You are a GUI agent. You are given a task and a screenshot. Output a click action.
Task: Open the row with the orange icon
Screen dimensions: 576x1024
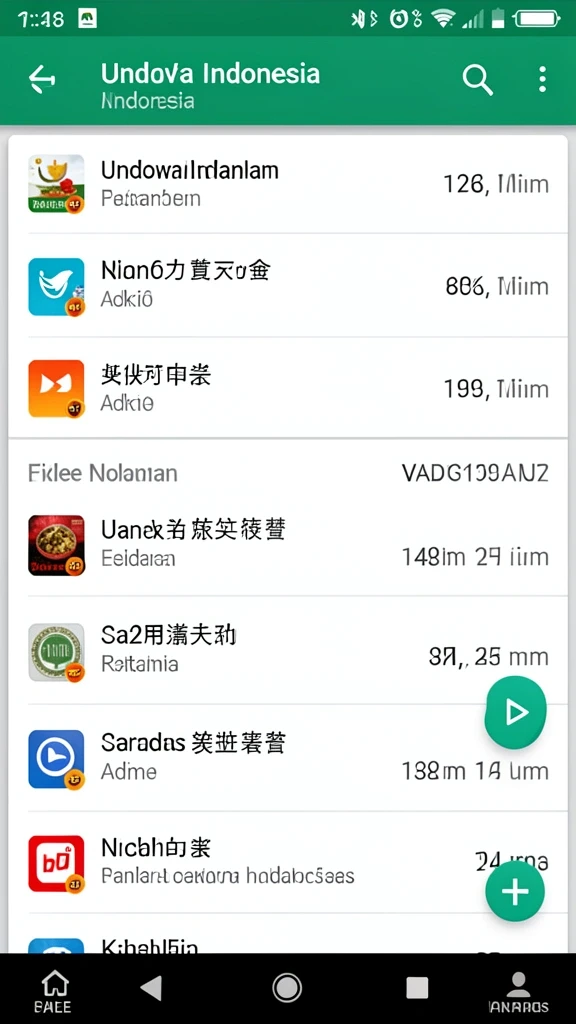(288, 388)
